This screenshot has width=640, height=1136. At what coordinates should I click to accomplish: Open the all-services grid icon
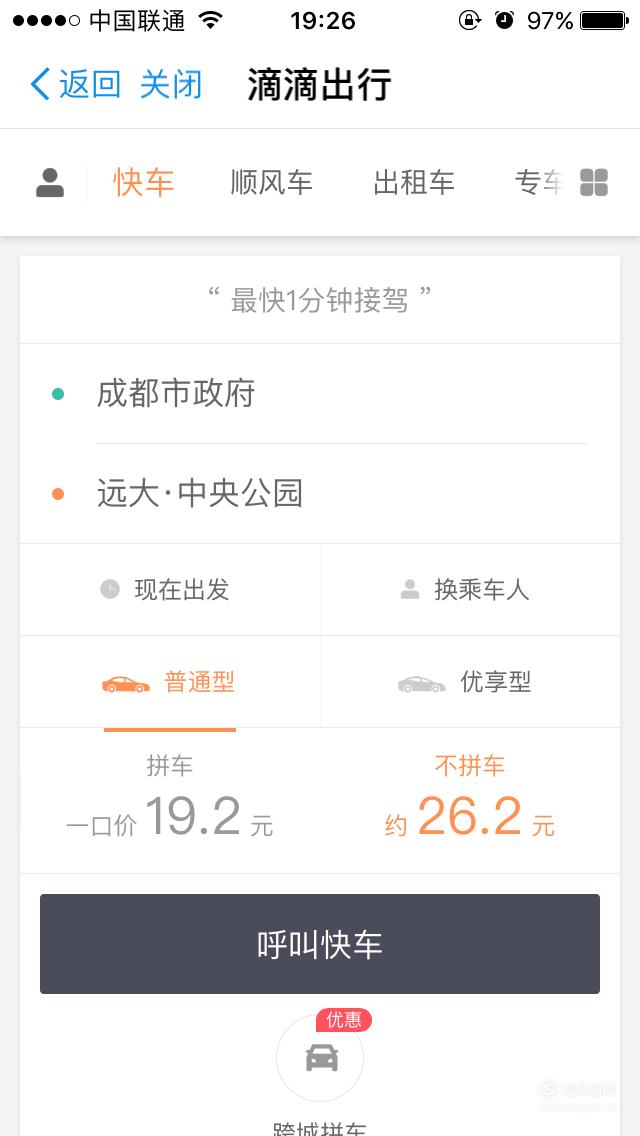(x=594, y=183)
